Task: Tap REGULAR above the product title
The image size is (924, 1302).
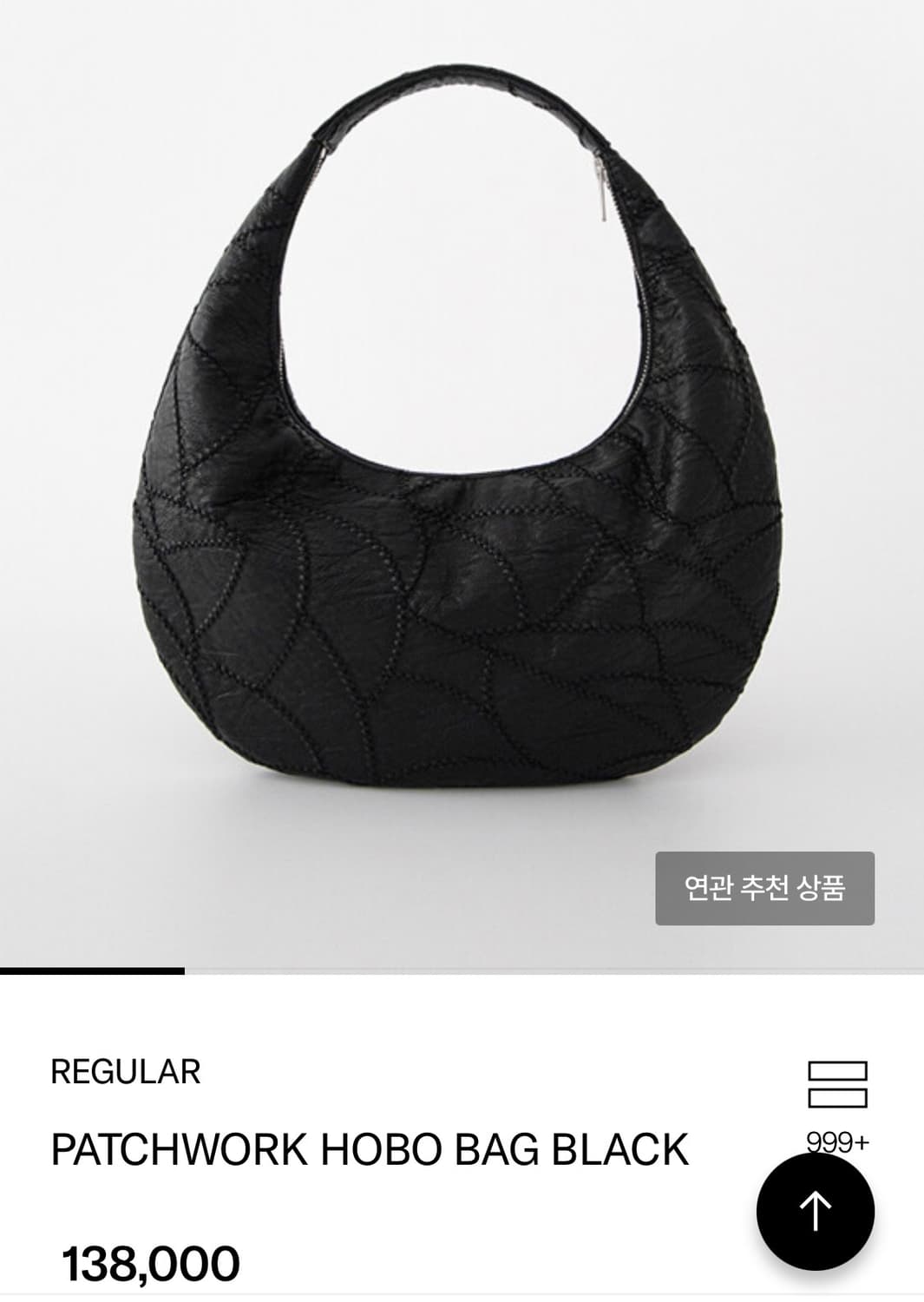Action: (126, 1072)
